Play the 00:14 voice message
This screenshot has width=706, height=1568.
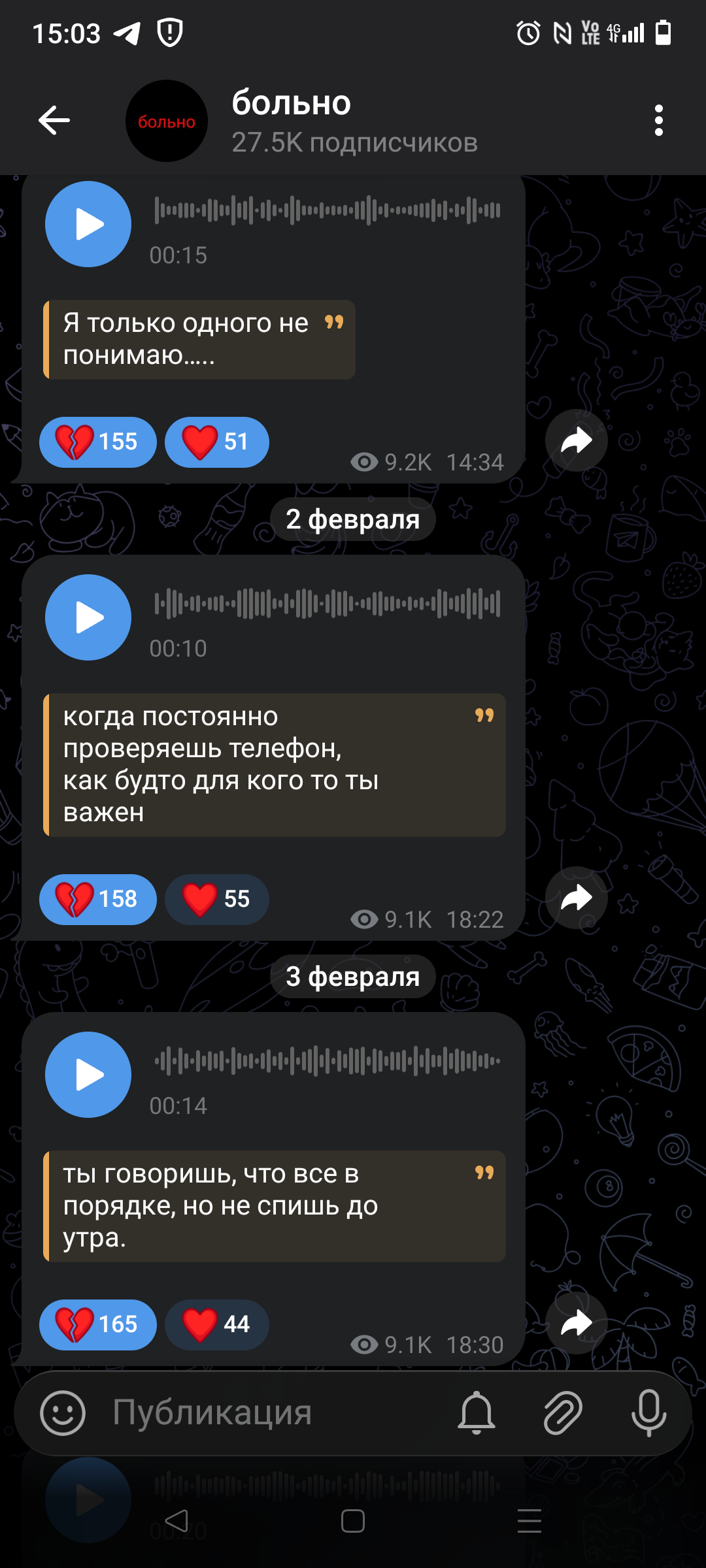[88, 1075]
